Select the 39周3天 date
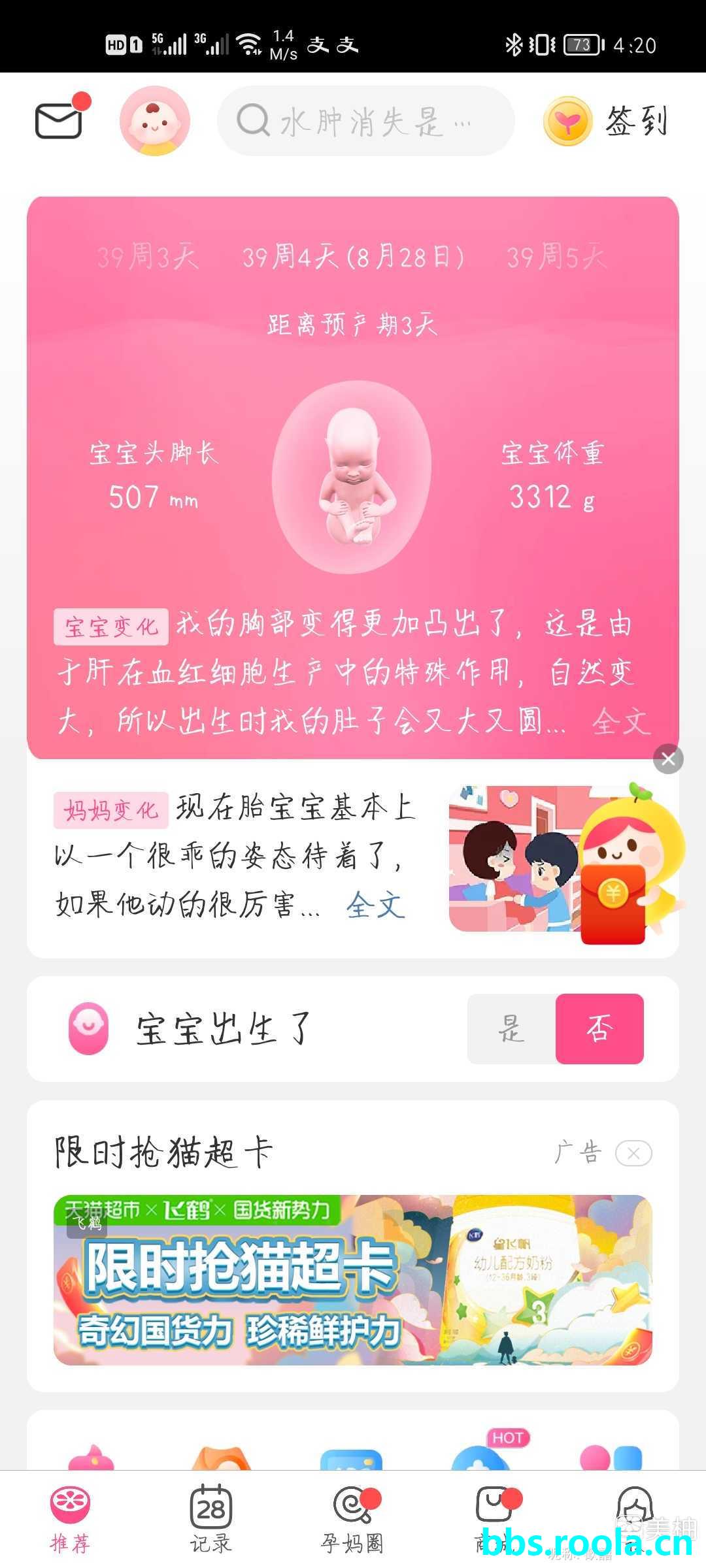Screen dimensions: 706x1568 tap(147, 257)
